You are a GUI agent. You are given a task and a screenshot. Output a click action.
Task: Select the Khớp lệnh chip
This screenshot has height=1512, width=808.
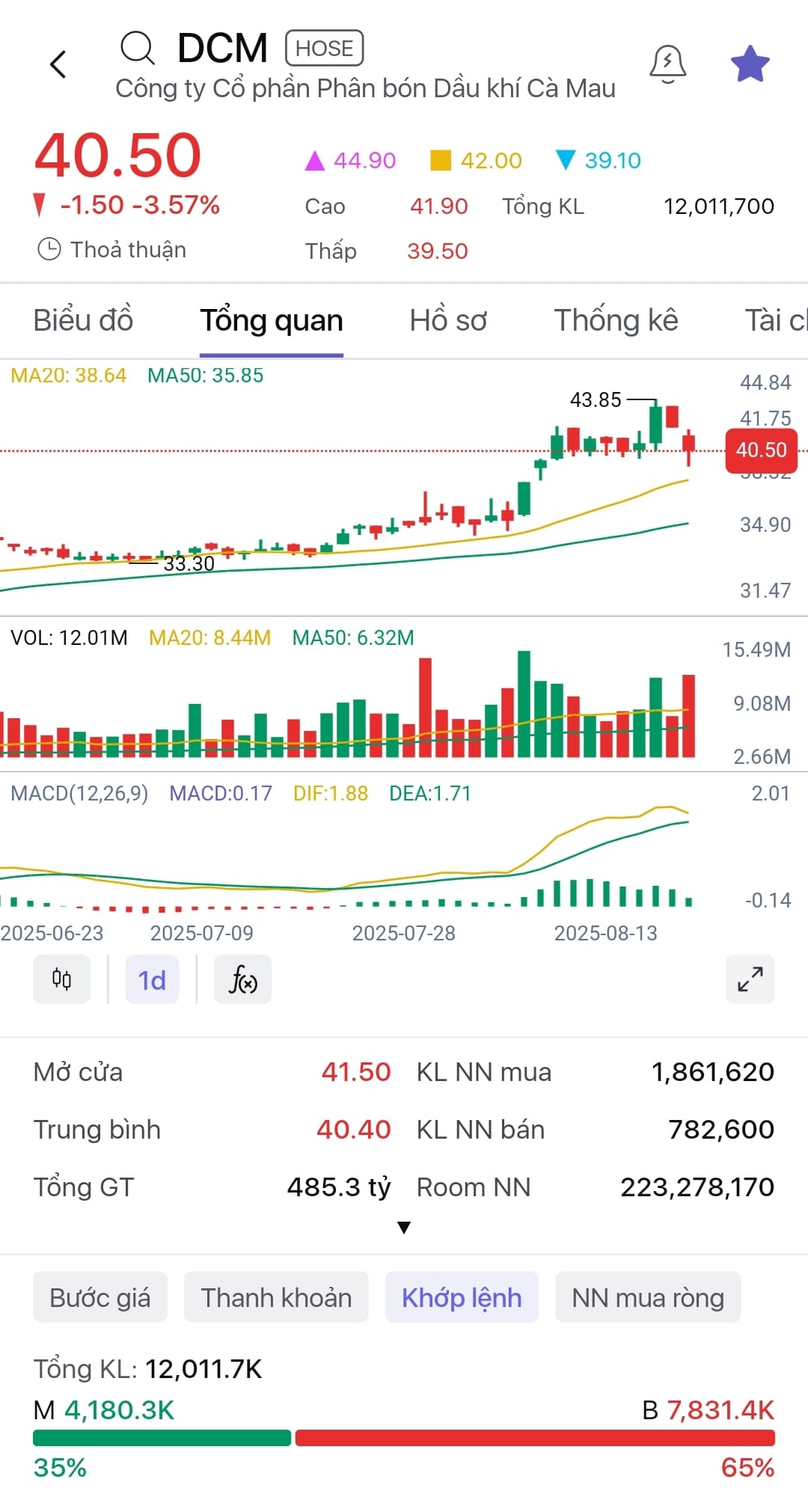pyautogui.click(x=462, y=1297)
